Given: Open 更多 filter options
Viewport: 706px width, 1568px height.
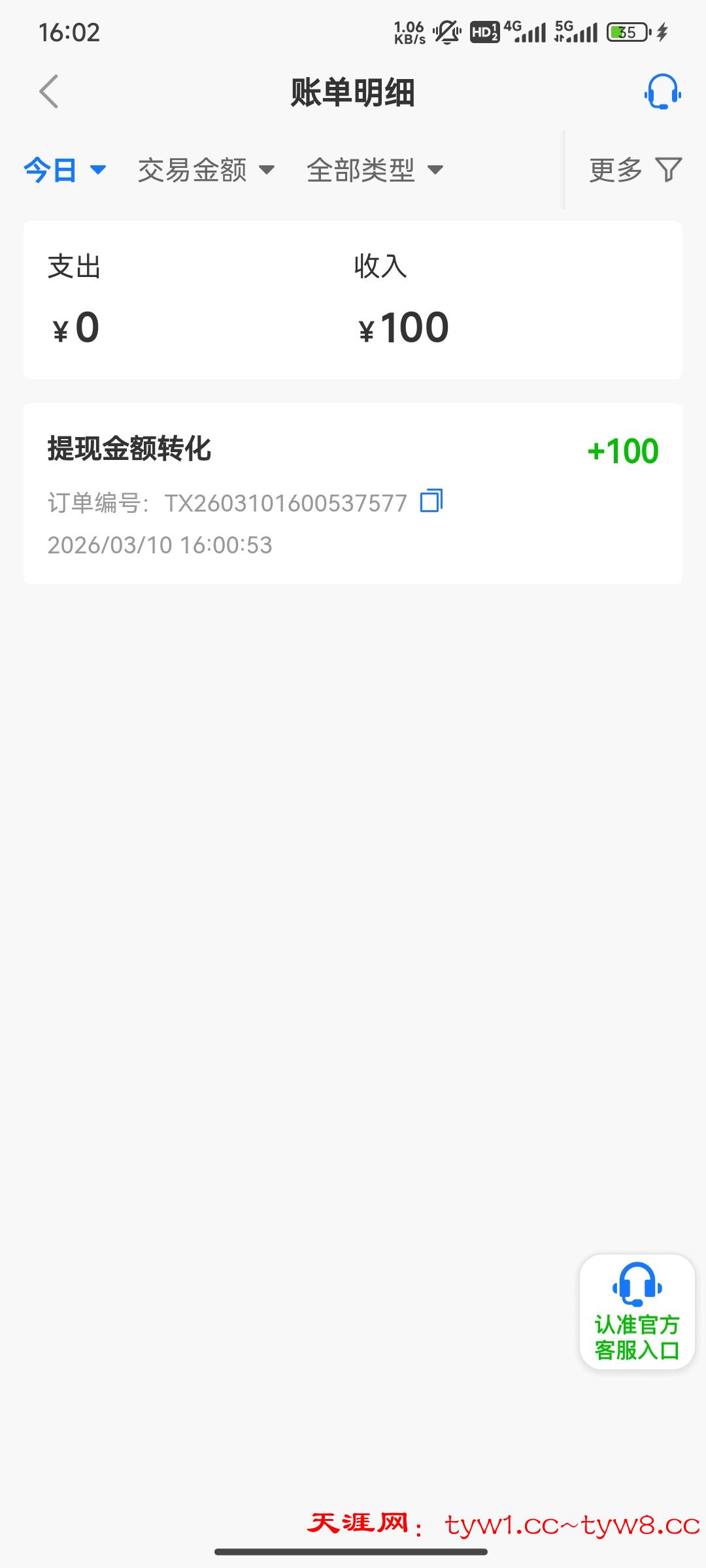Looking at the screenshot, I should coord(634,170).
